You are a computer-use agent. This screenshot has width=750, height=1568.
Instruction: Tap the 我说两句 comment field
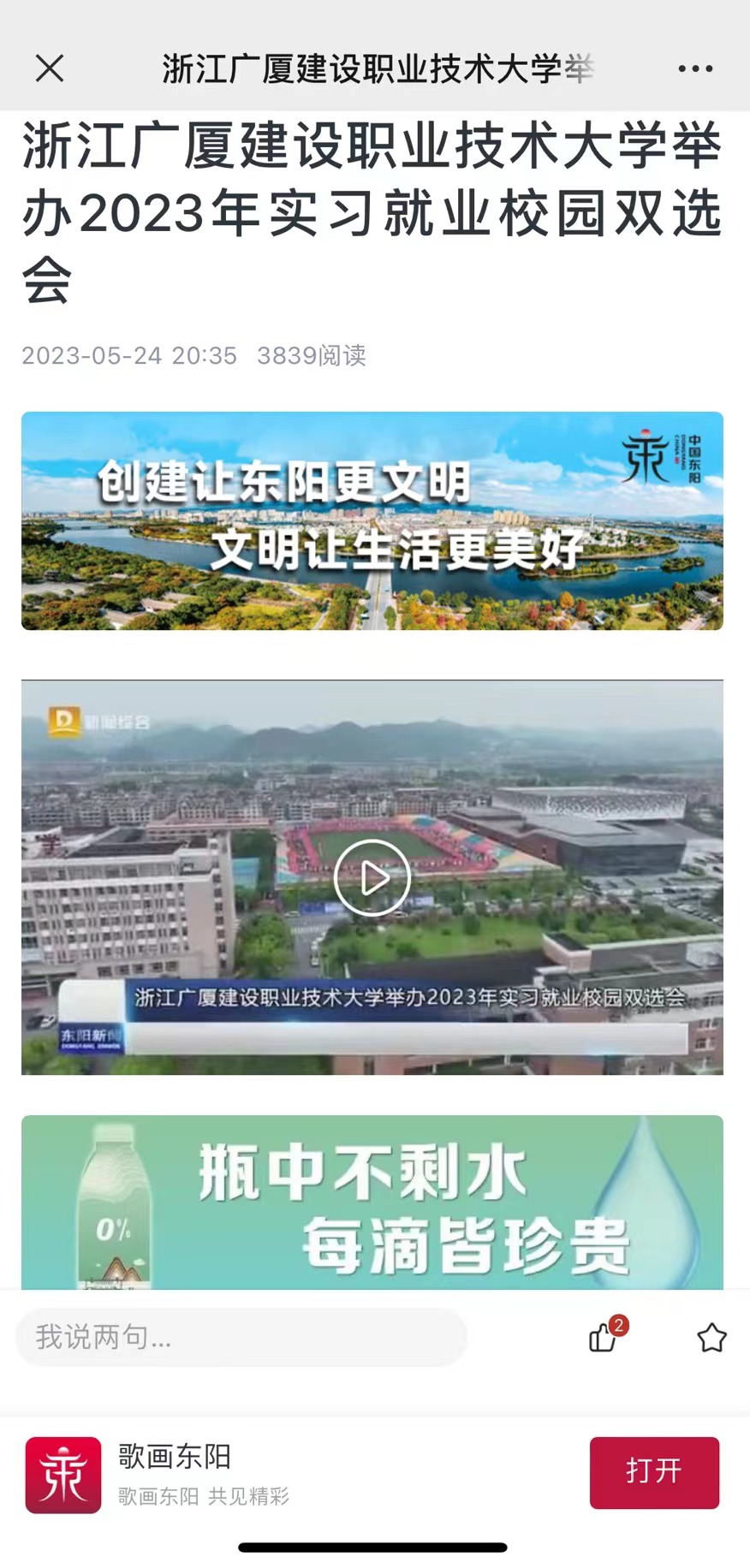click(241, 1337)
